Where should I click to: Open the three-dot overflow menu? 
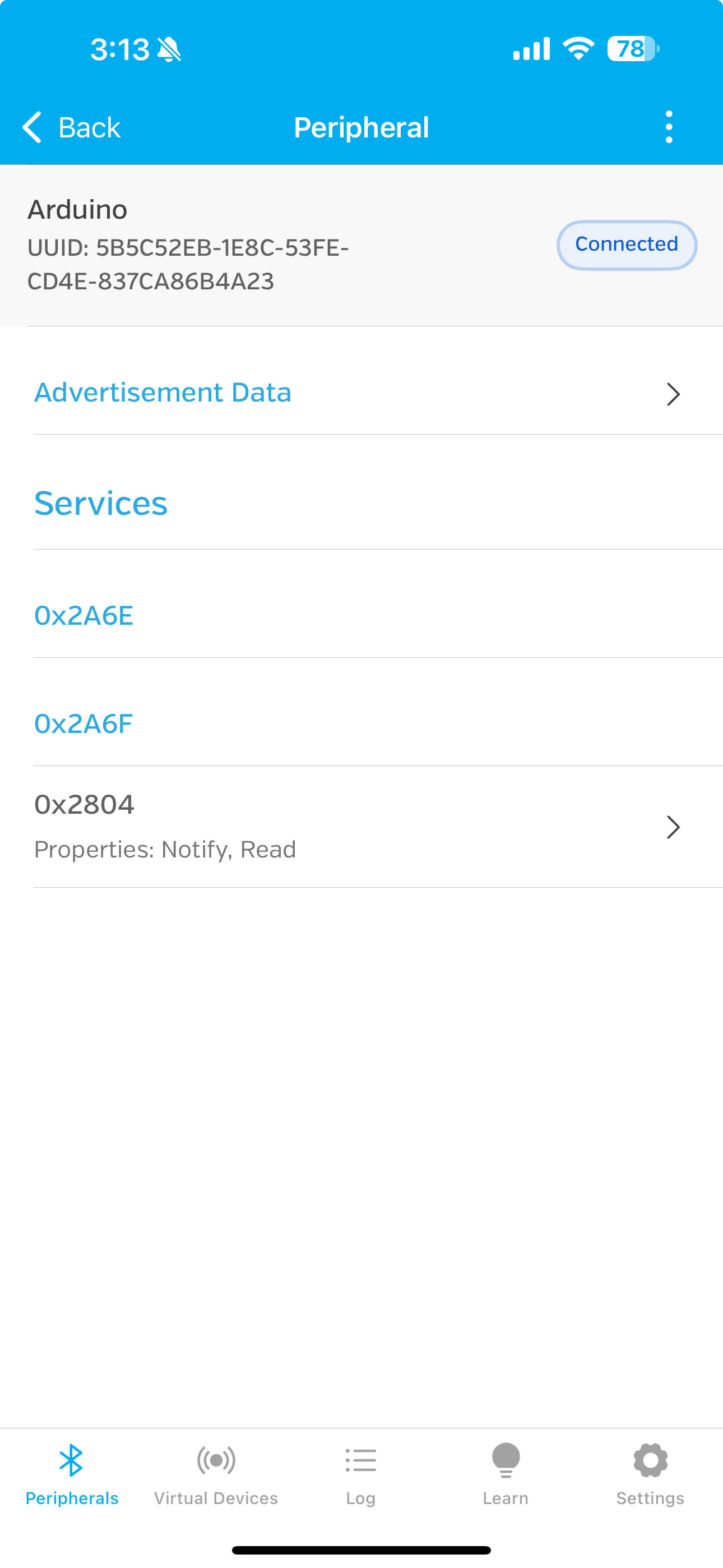669,127
